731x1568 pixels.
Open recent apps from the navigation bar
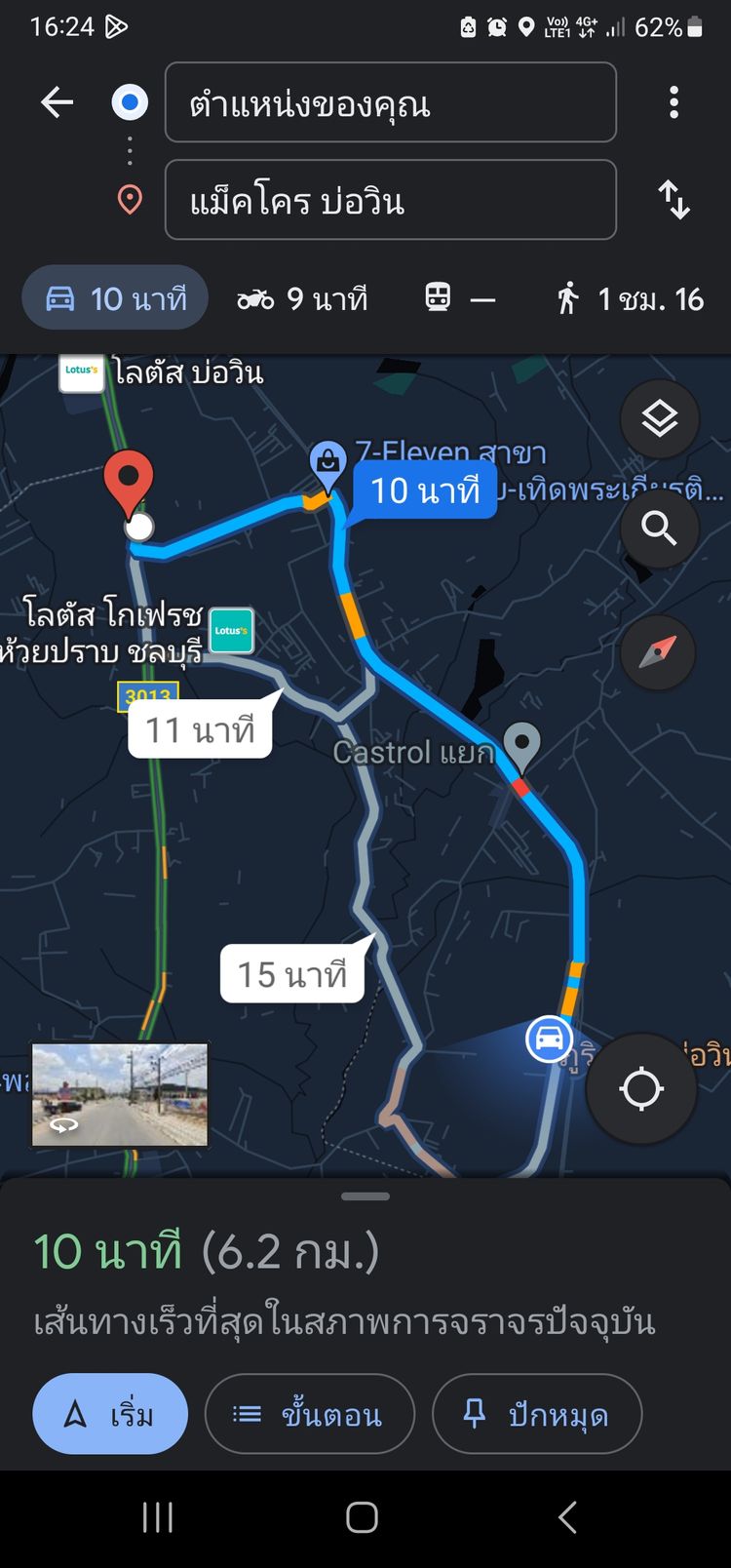(x=158, y=1517)
